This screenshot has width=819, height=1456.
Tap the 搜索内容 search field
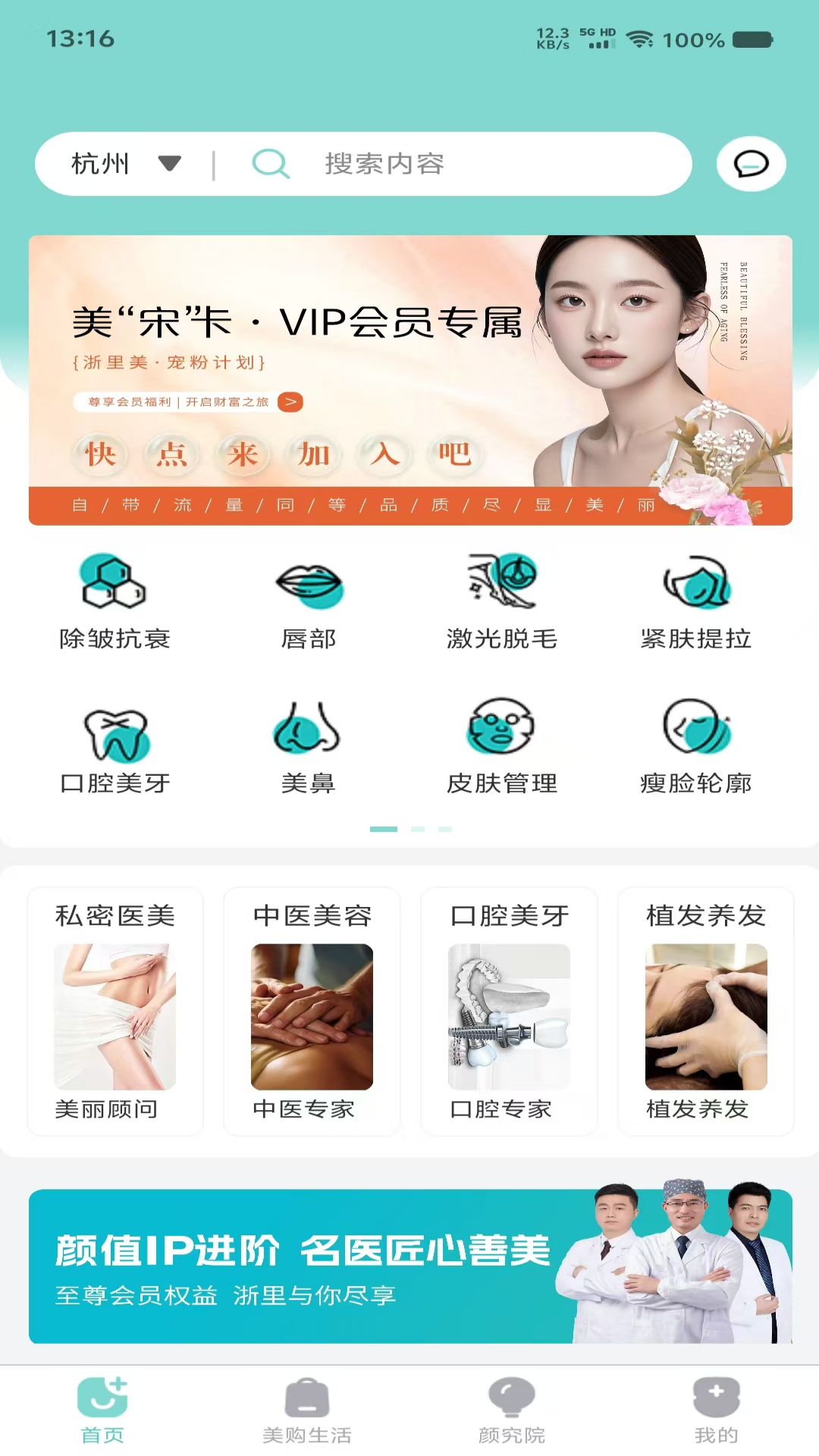click(x=455, y=164)
